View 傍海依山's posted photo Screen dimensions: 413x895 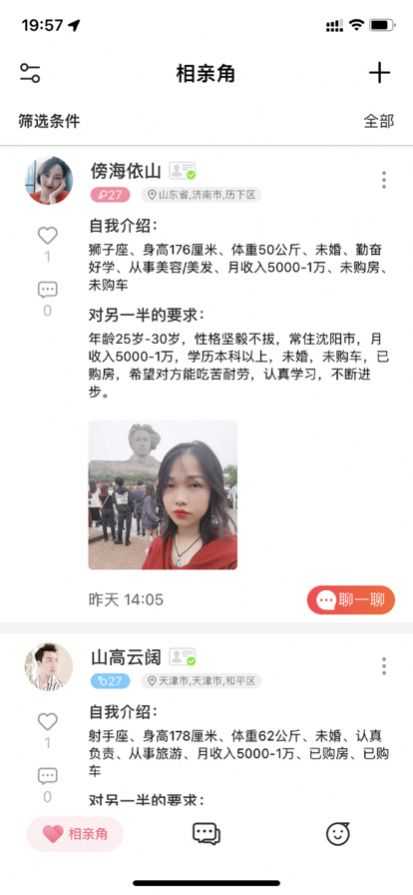(163, 495)
